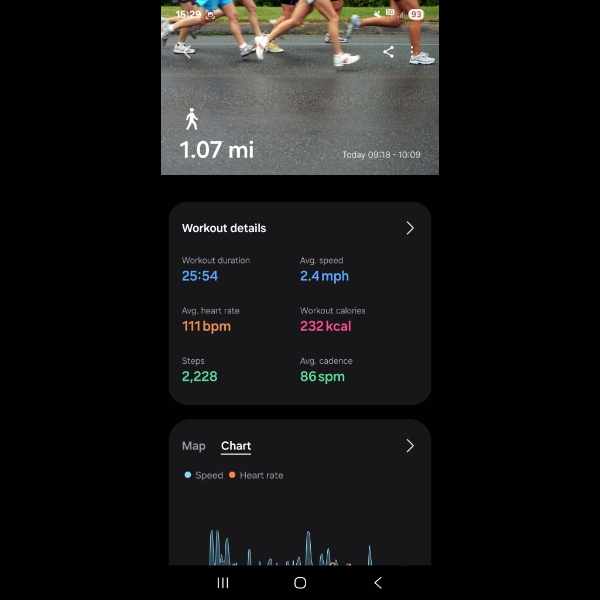Tap the system home button
The image size is (600, 600).
tap(300, 582)
